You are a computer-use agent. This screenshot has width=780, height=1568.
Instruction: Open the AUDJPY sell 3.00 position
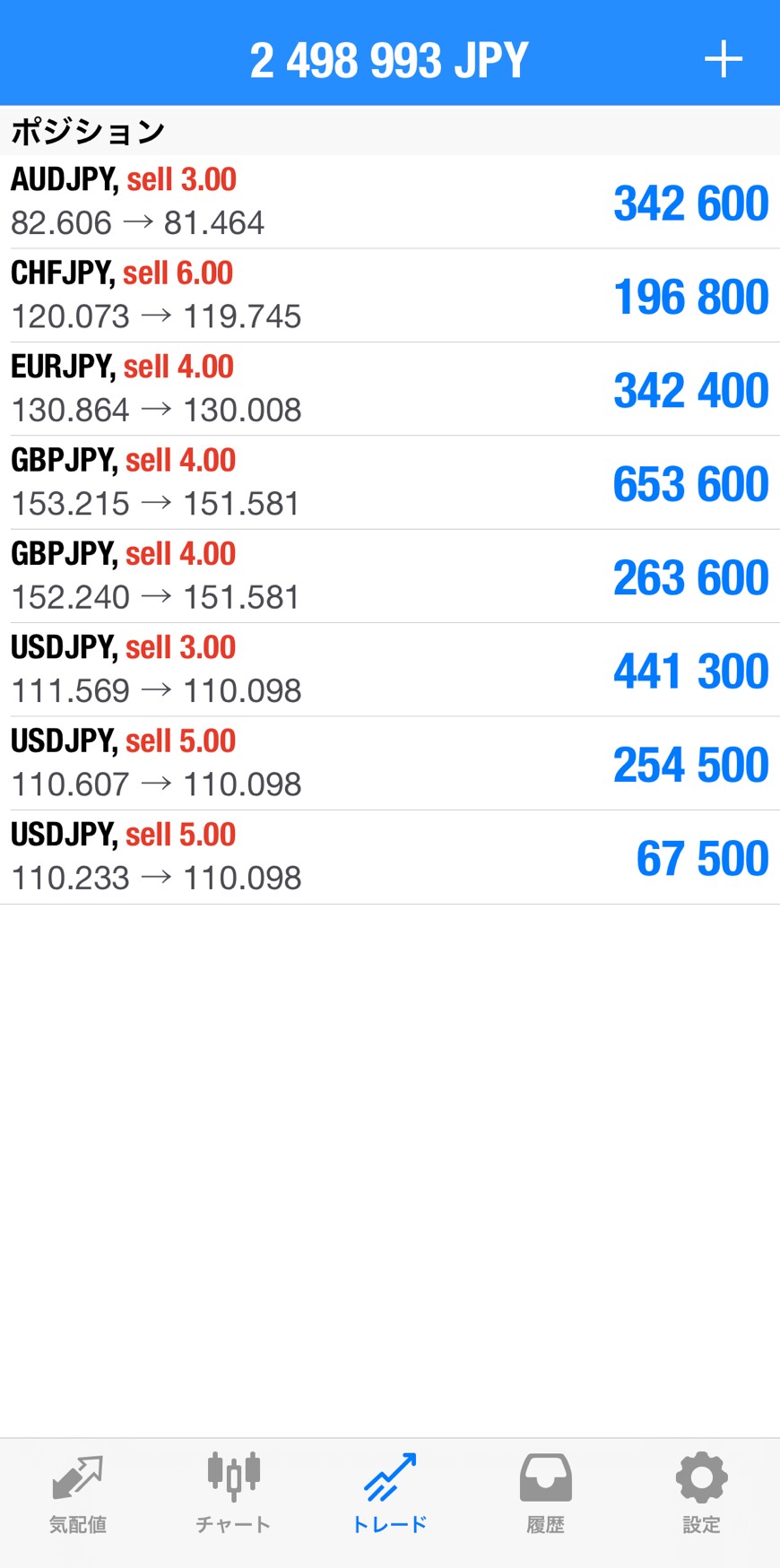[390, 202]
